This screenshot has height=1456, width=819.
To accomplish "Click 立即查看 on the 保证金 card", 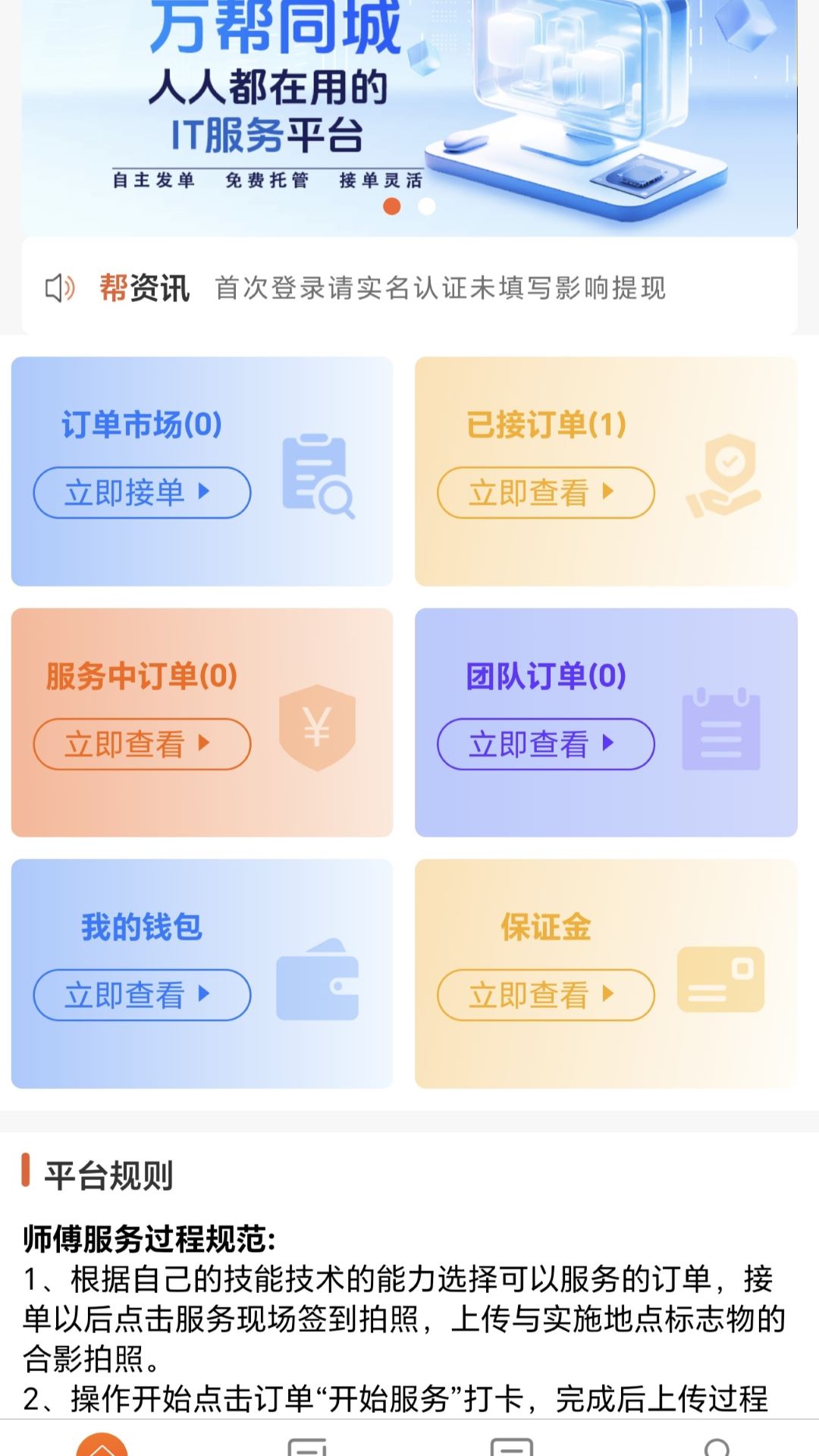I will 545,994.
